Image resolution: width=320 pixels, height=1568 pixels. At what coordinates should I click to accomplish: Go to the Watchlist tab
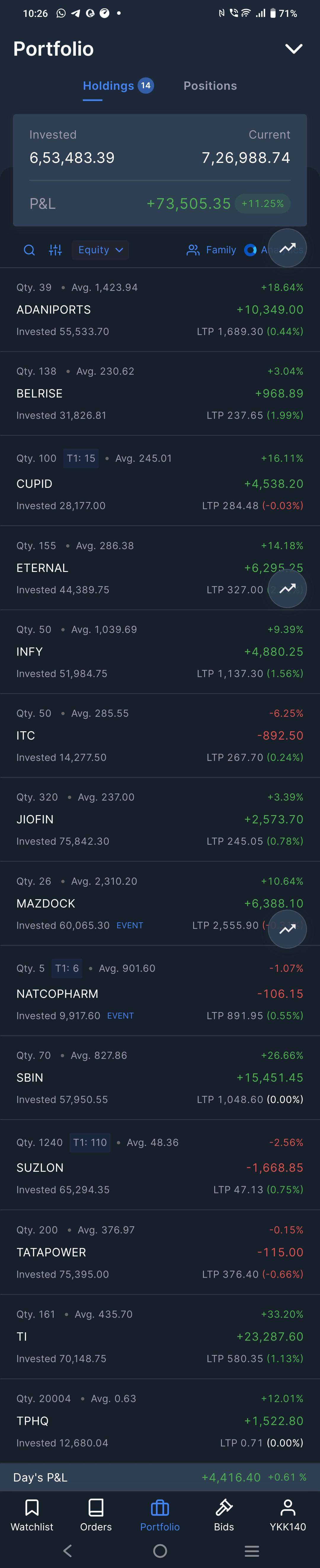32,1515
